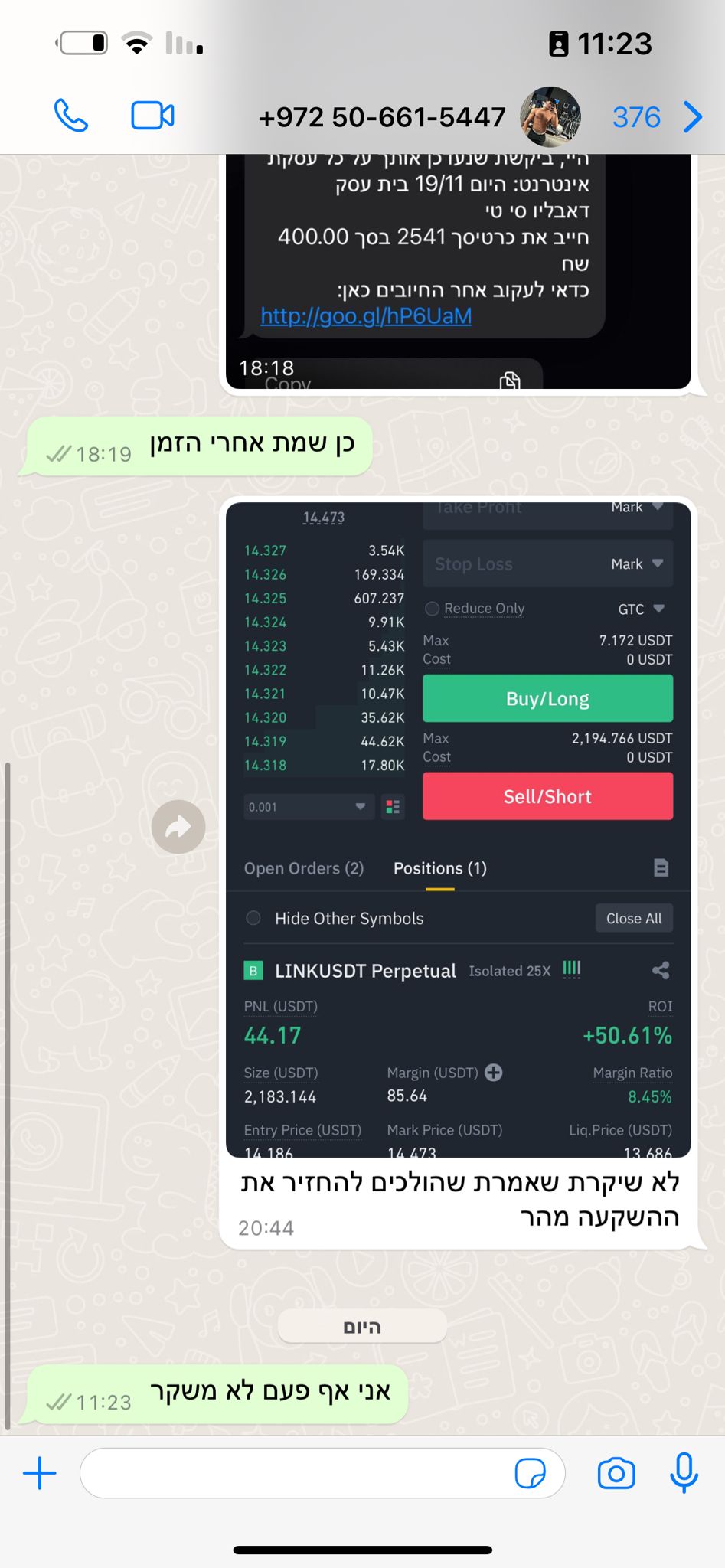Open the sticker picker
The image size is (725, 1568).
point(530,1473)
